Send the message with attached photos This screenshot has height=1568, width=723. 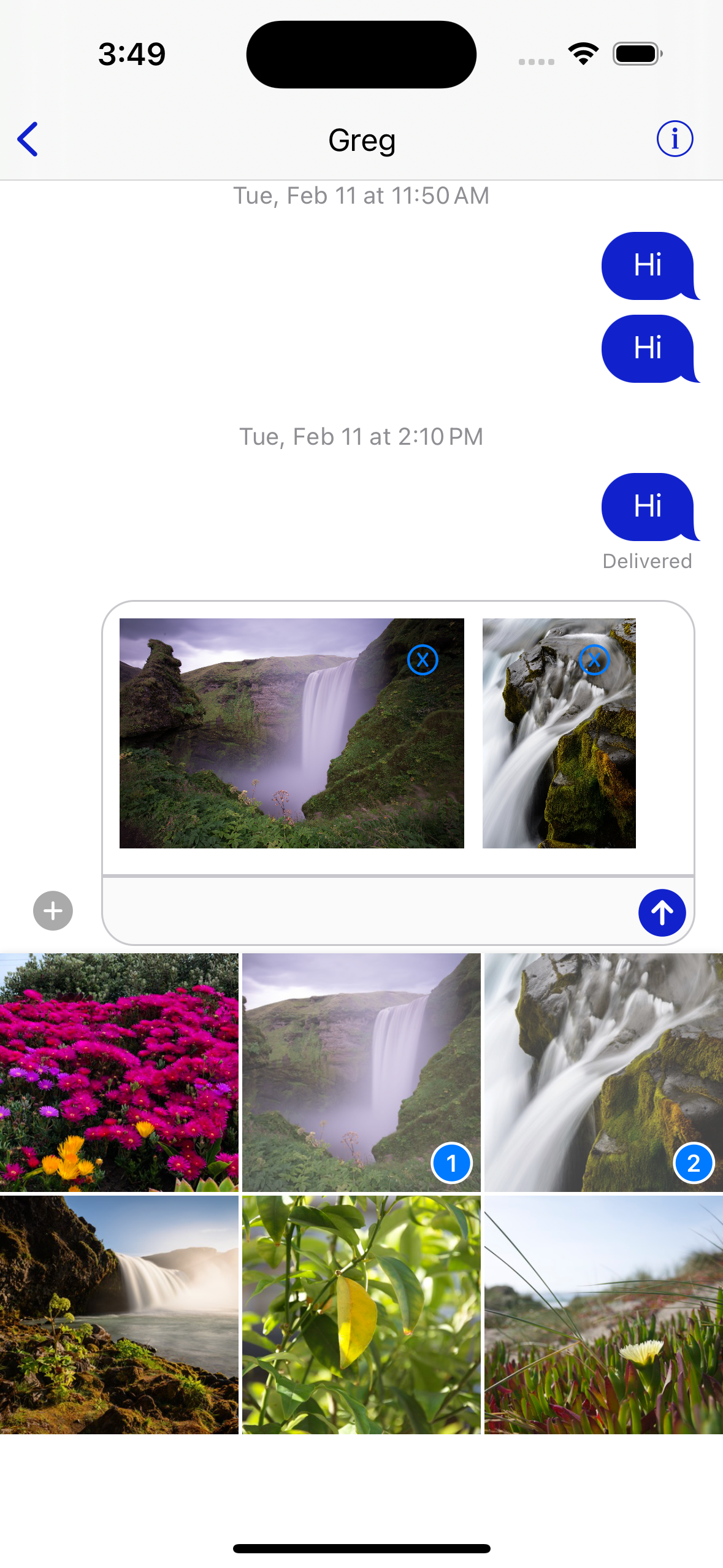(662, 913)
